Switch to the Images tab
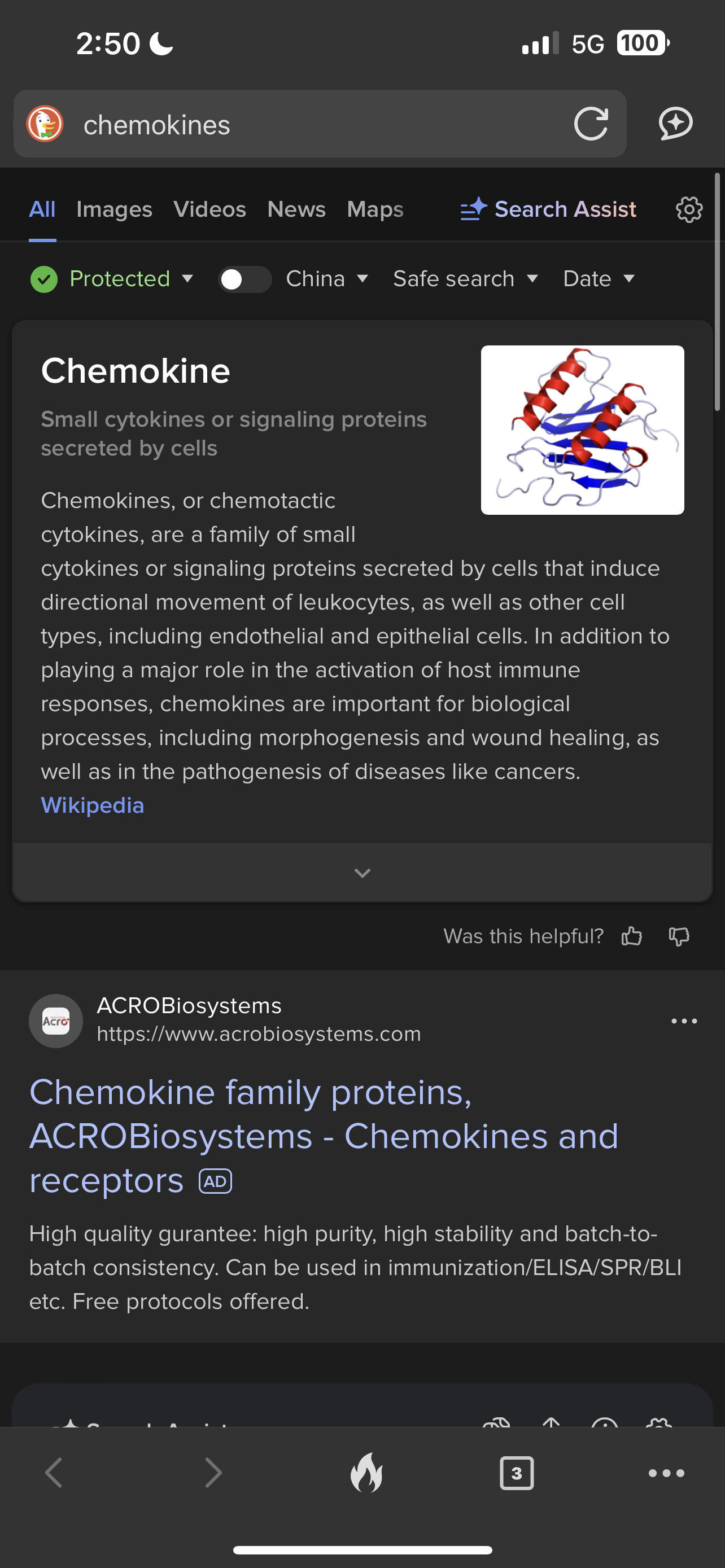The height and width of the screenshot is (1568, 725). 115,209
